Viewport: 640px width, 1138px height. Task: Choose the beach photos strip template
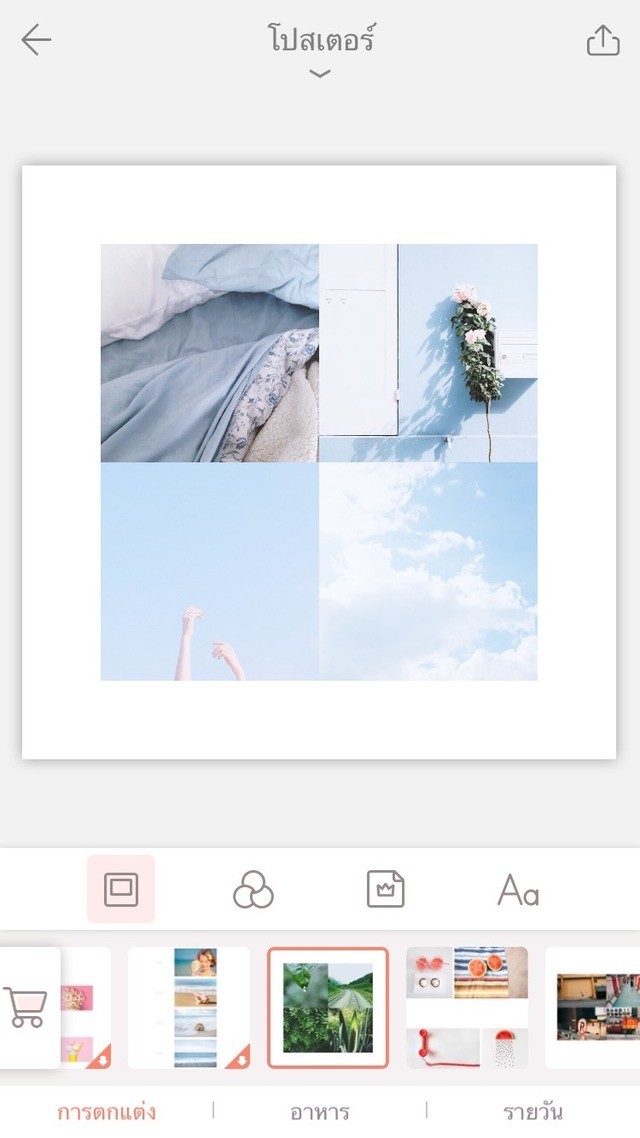(189, 1007)
